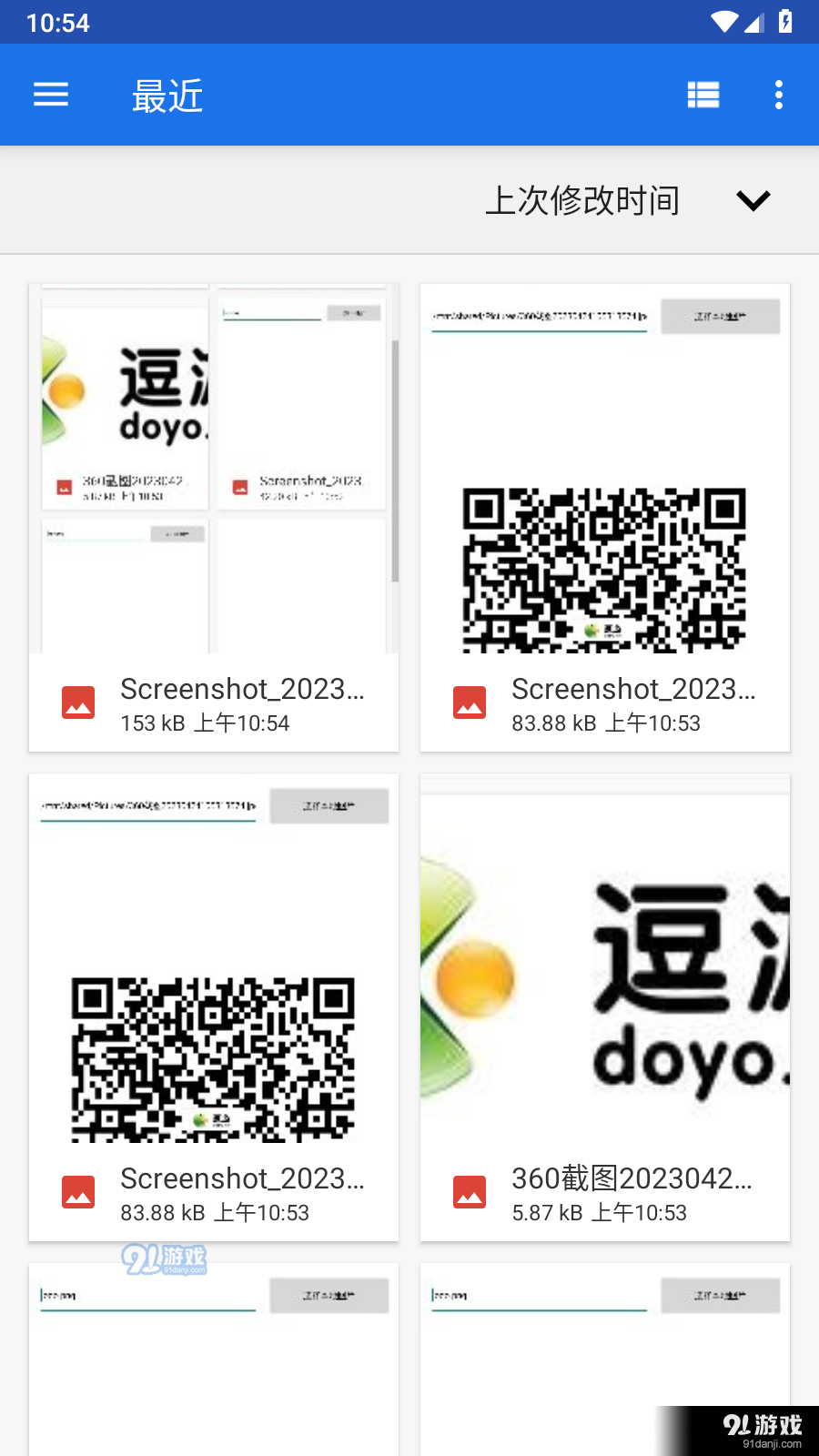Click the Wi-Fi icon in the status bar
This screenshot has width=819, height=1456.
pos(723,22)
